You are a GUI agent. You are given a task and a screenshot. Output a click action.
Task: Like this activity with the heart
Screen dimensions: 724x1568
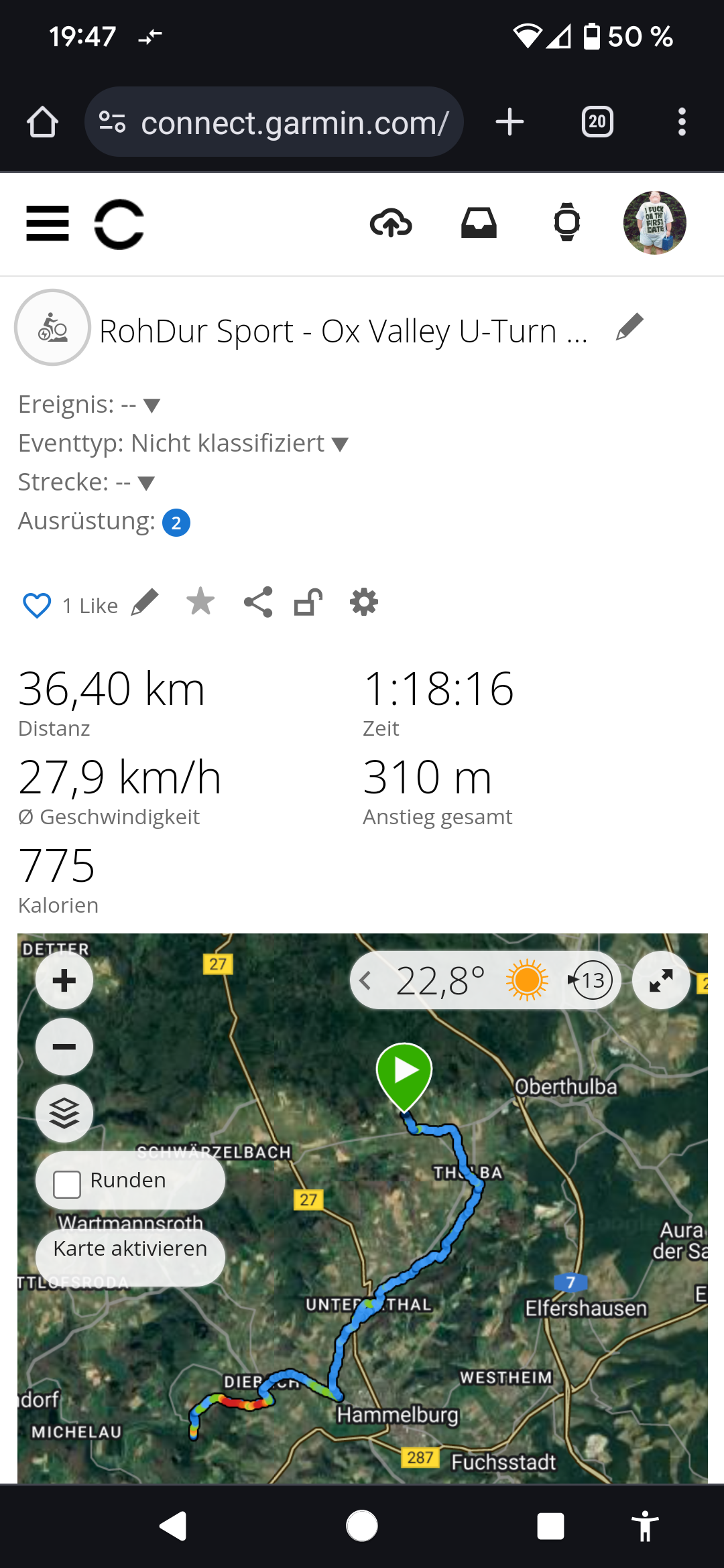(x=37, y=605)
